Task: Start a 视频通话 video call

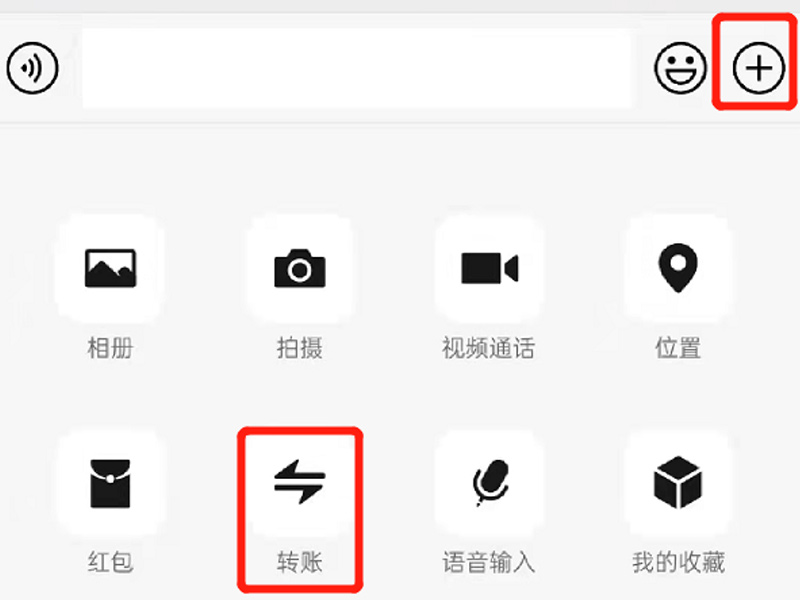Action: 489,268
